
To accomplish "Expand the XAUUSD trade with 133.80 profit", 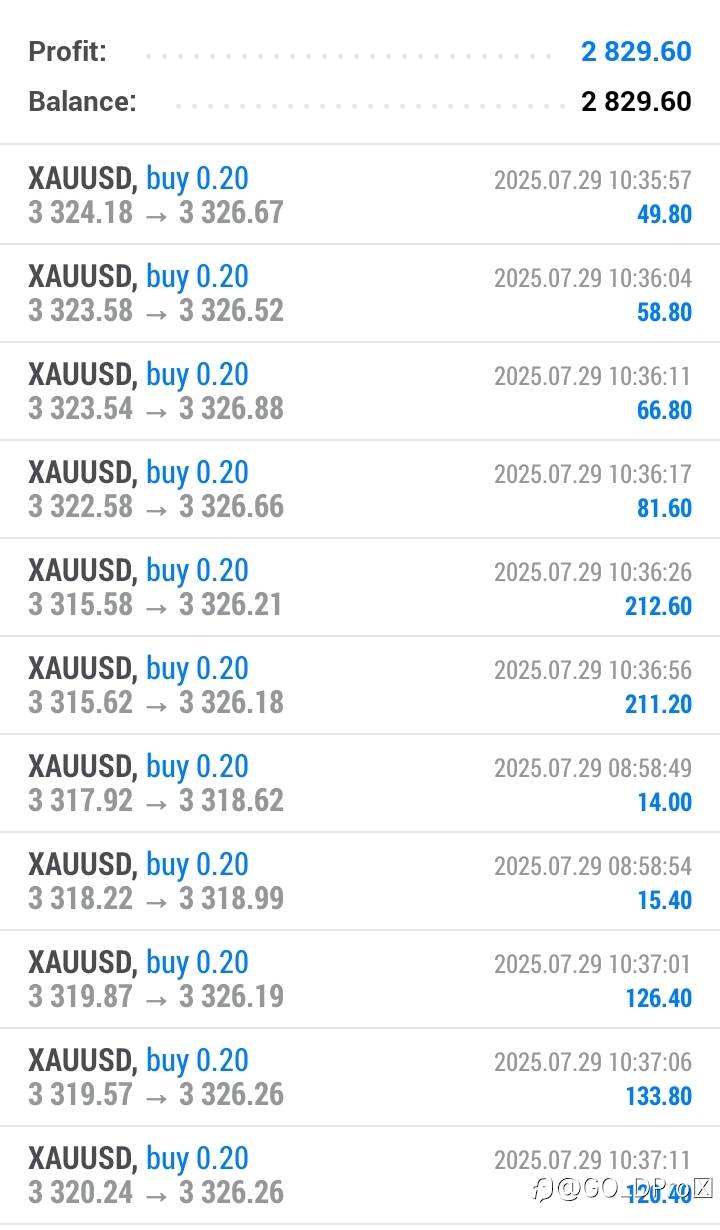I will (x=360, y=1077).
